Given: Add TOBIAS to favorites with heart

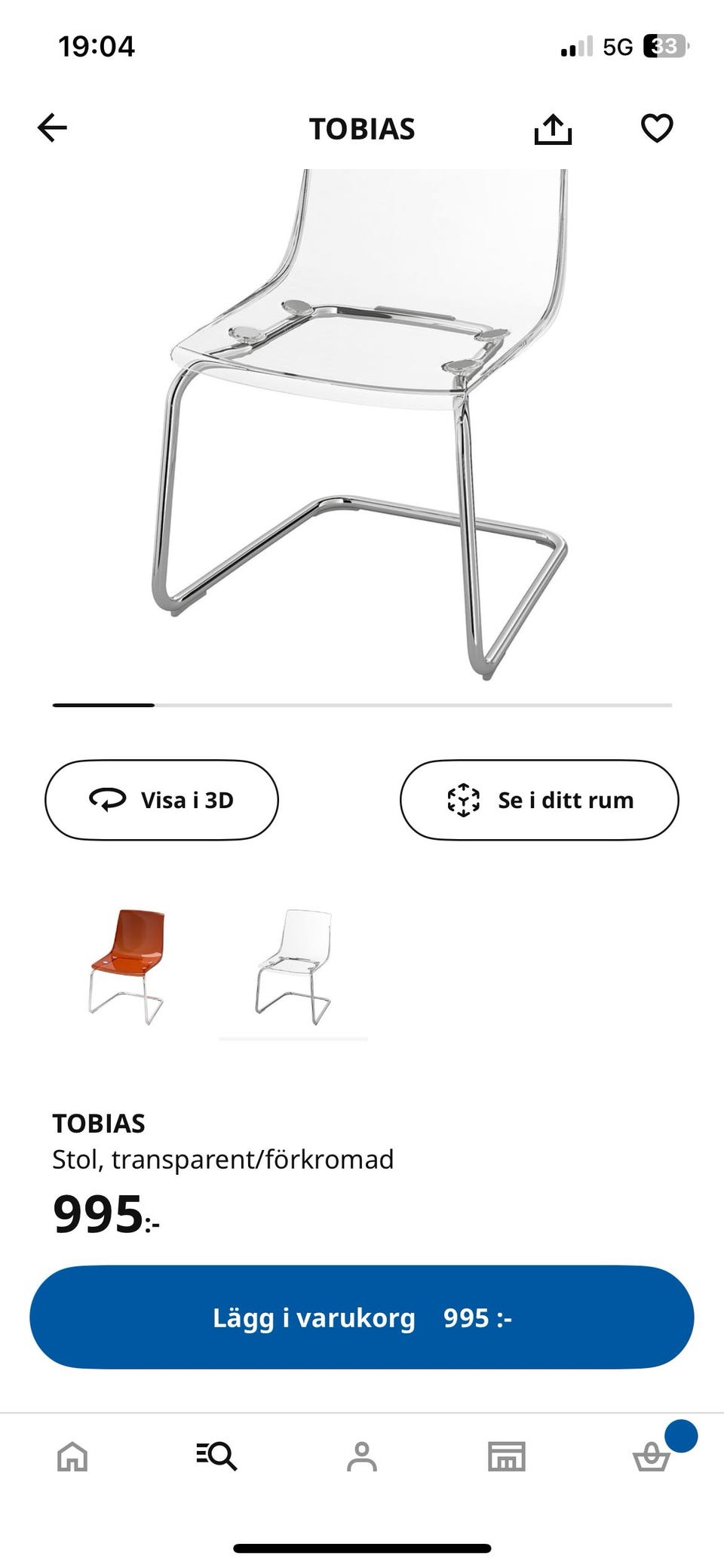Looking at the screenshot, I should (656, 128).
